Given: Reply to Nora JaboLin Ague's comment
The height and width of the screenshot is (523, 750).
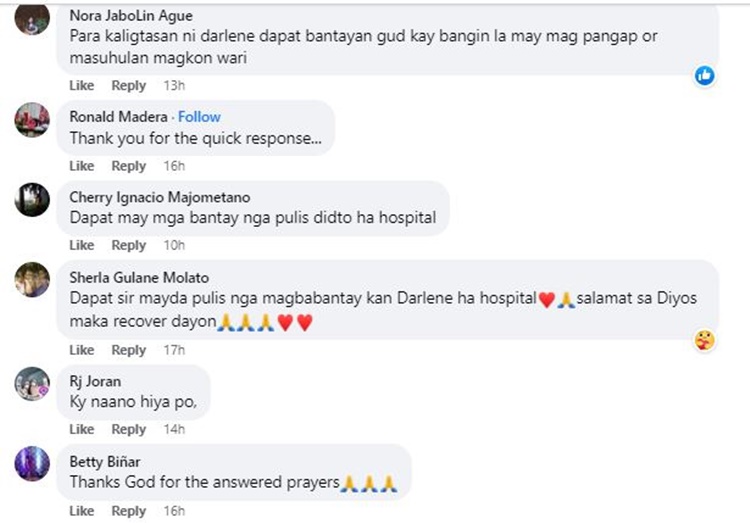Looking at the screenshot, I should (x=128, y=86).
